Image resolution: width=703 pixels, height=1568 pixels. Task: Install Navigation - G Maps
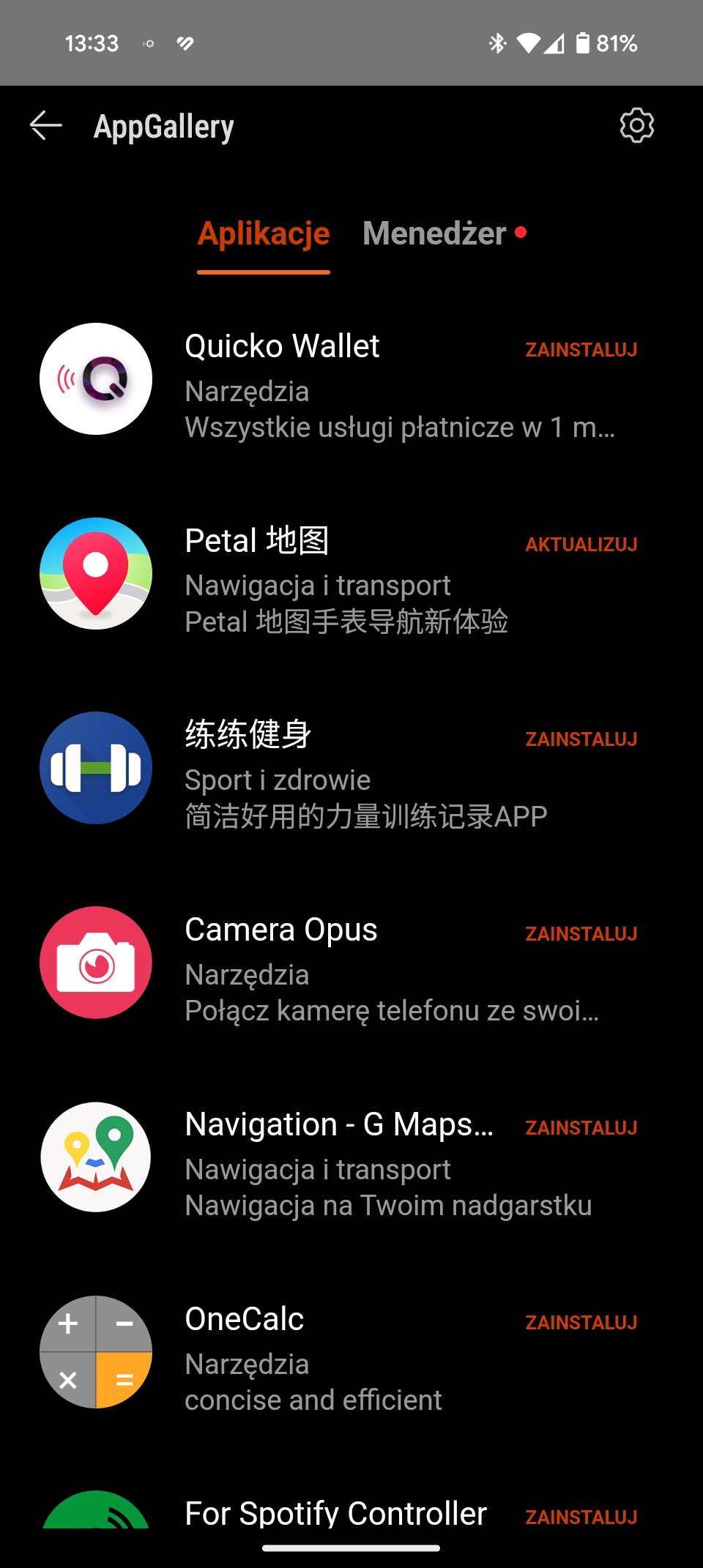click(581, 1128)
